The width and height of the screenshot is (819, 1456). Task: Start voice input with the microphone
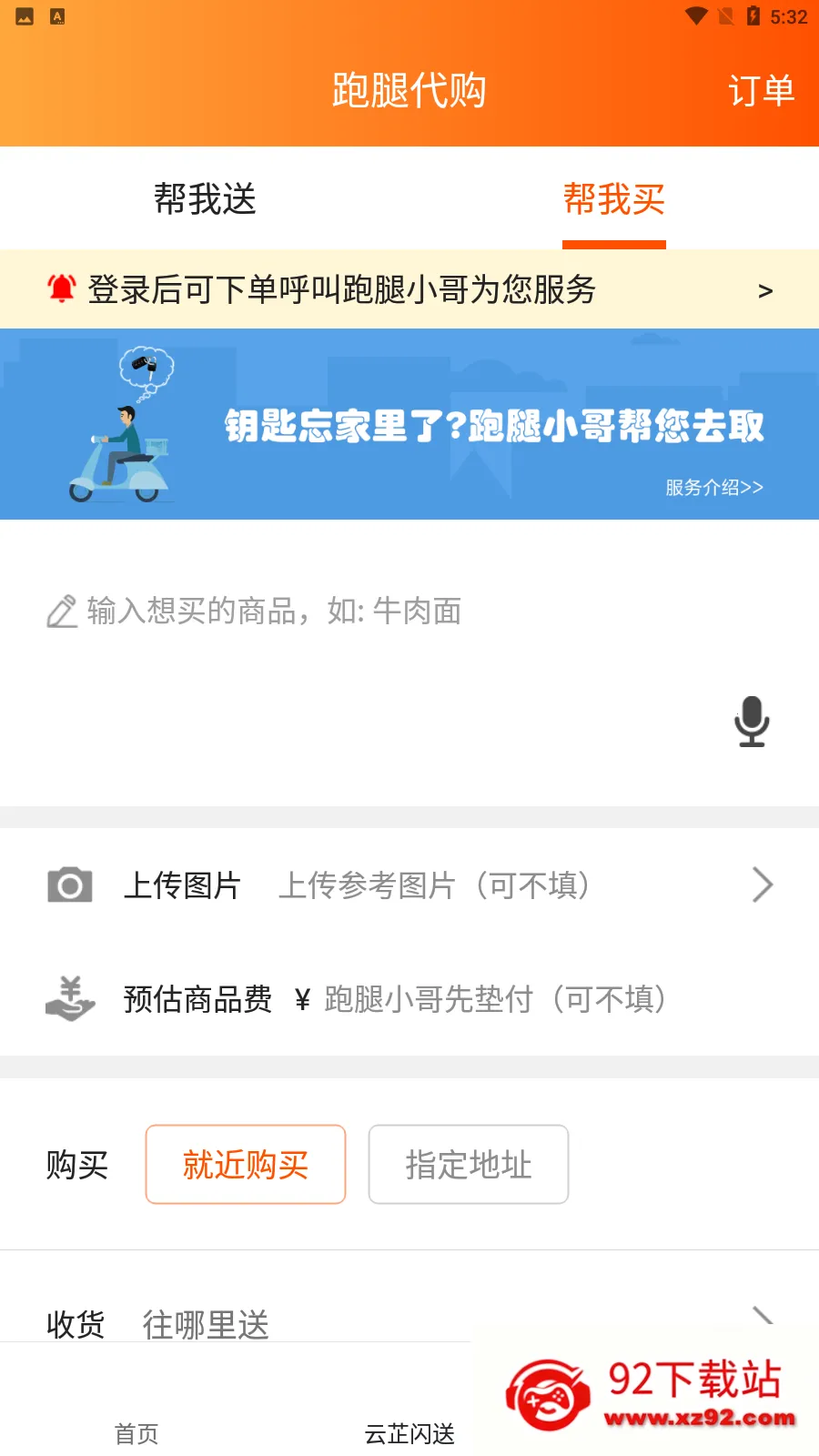[752, 722]
